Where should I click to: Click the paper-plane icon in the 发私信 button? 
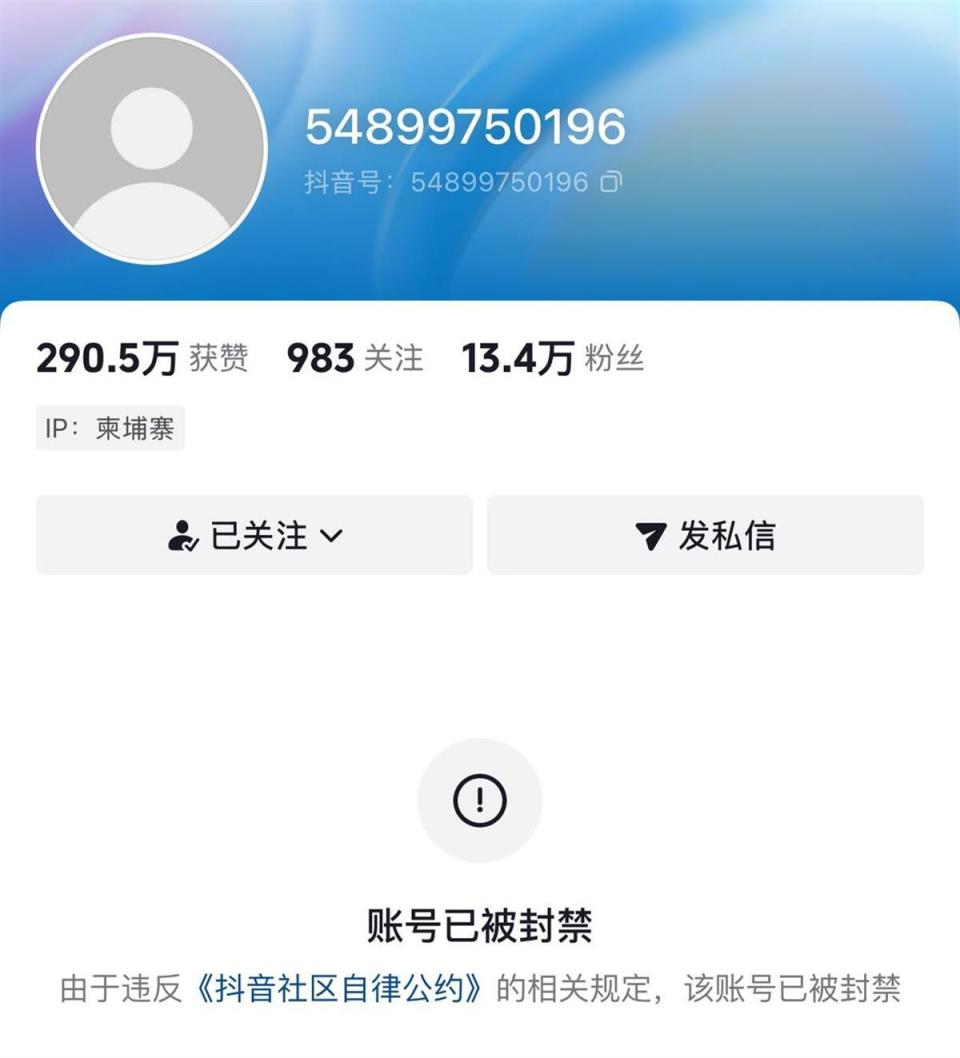tap(651, 535)
